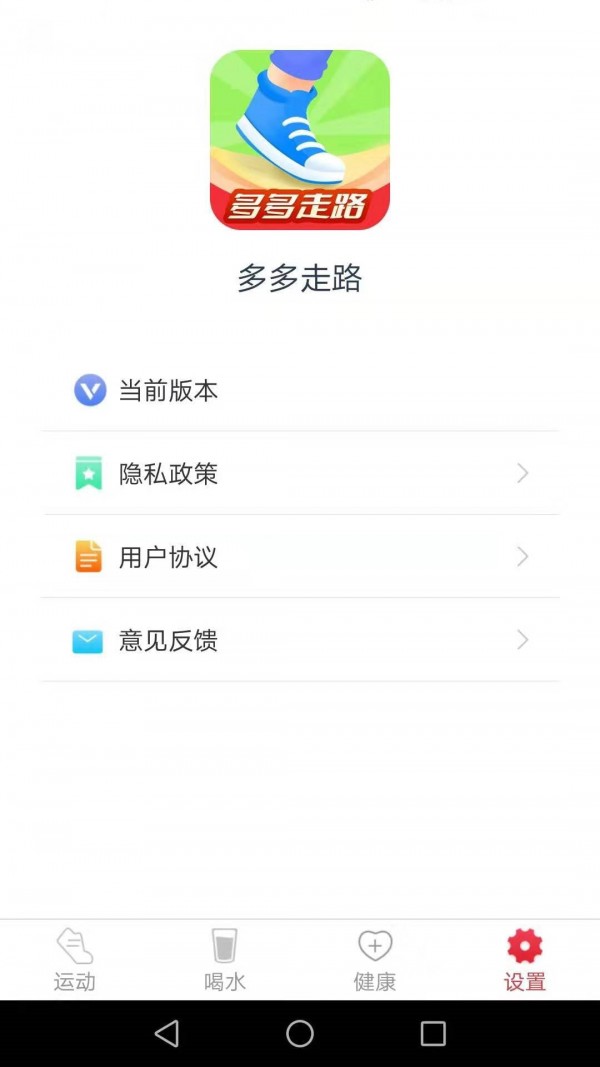Check the 当前版本 current version row
The height and width of the screenshot is (1067, 600).
[x=300, y=390]
